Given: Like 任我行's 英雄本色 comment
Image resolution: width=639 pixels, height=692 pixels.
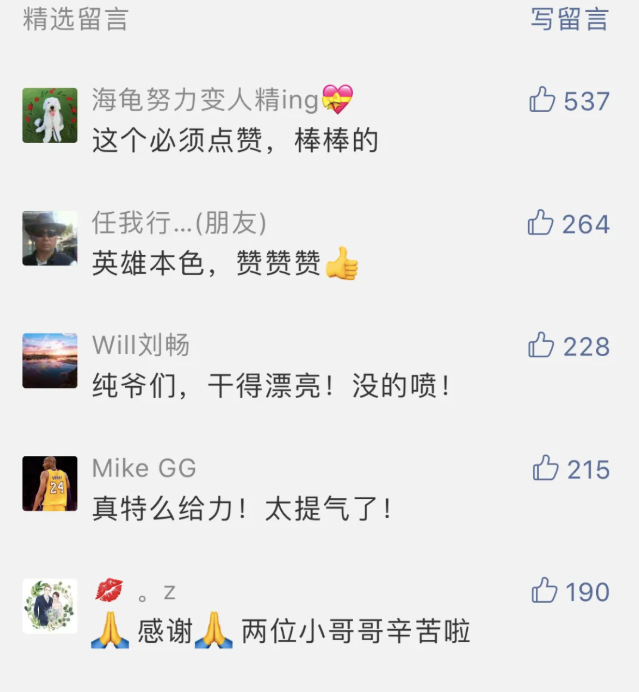Looking at the screenshot, I should [541, 223].
